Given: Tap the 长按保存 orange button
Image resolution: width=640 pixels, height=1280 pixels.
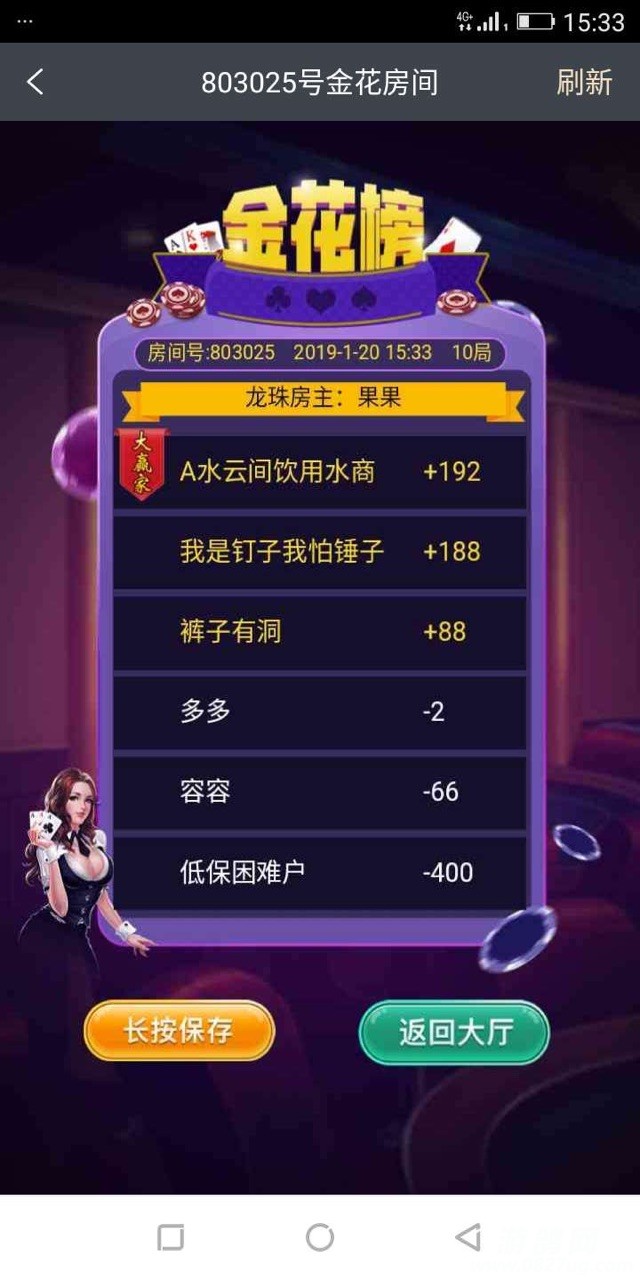Looking at the screenshot, I should (179, 1031).
